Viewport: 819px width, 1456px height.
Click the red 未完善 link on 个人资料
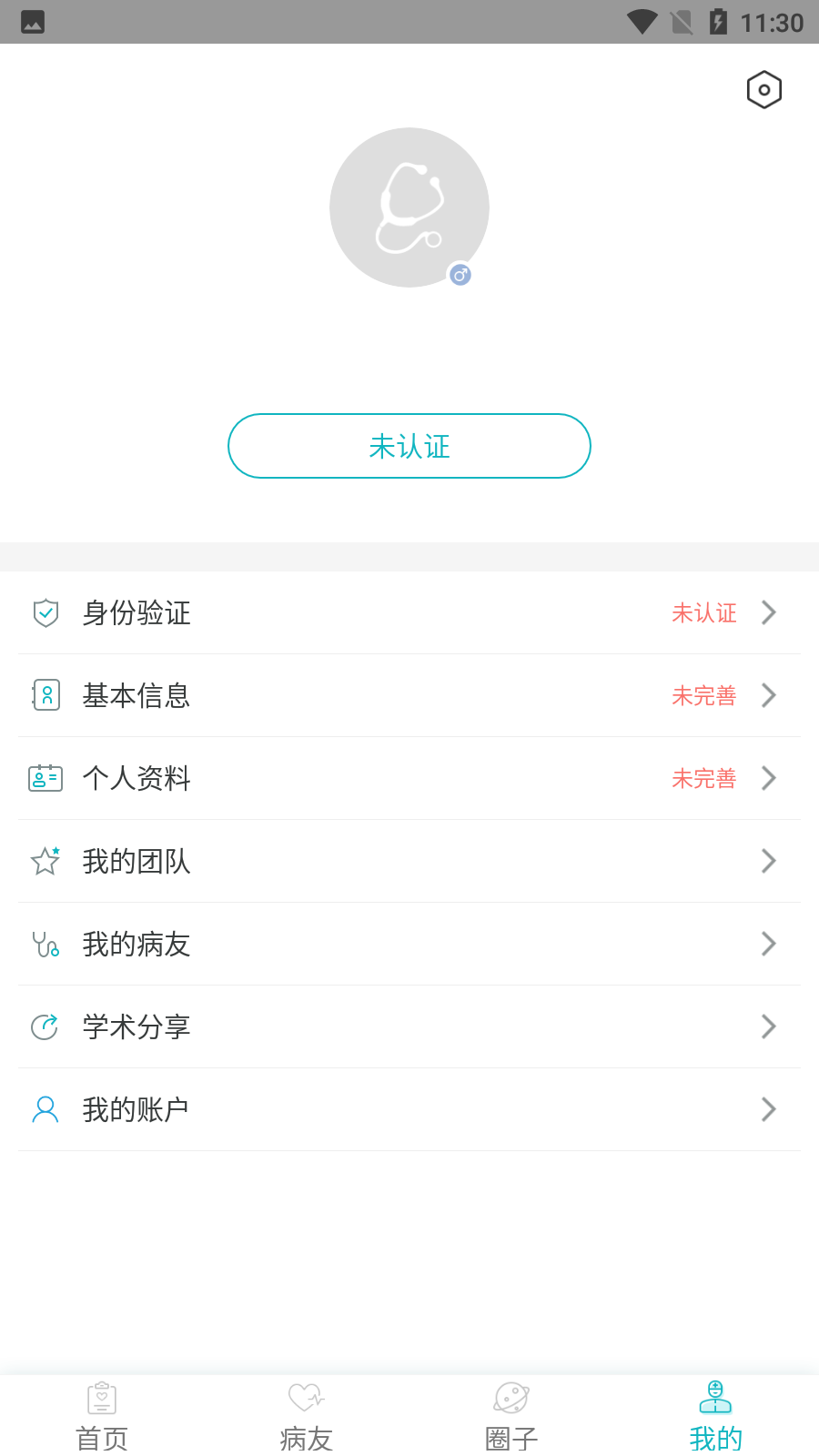click(703, 778)
